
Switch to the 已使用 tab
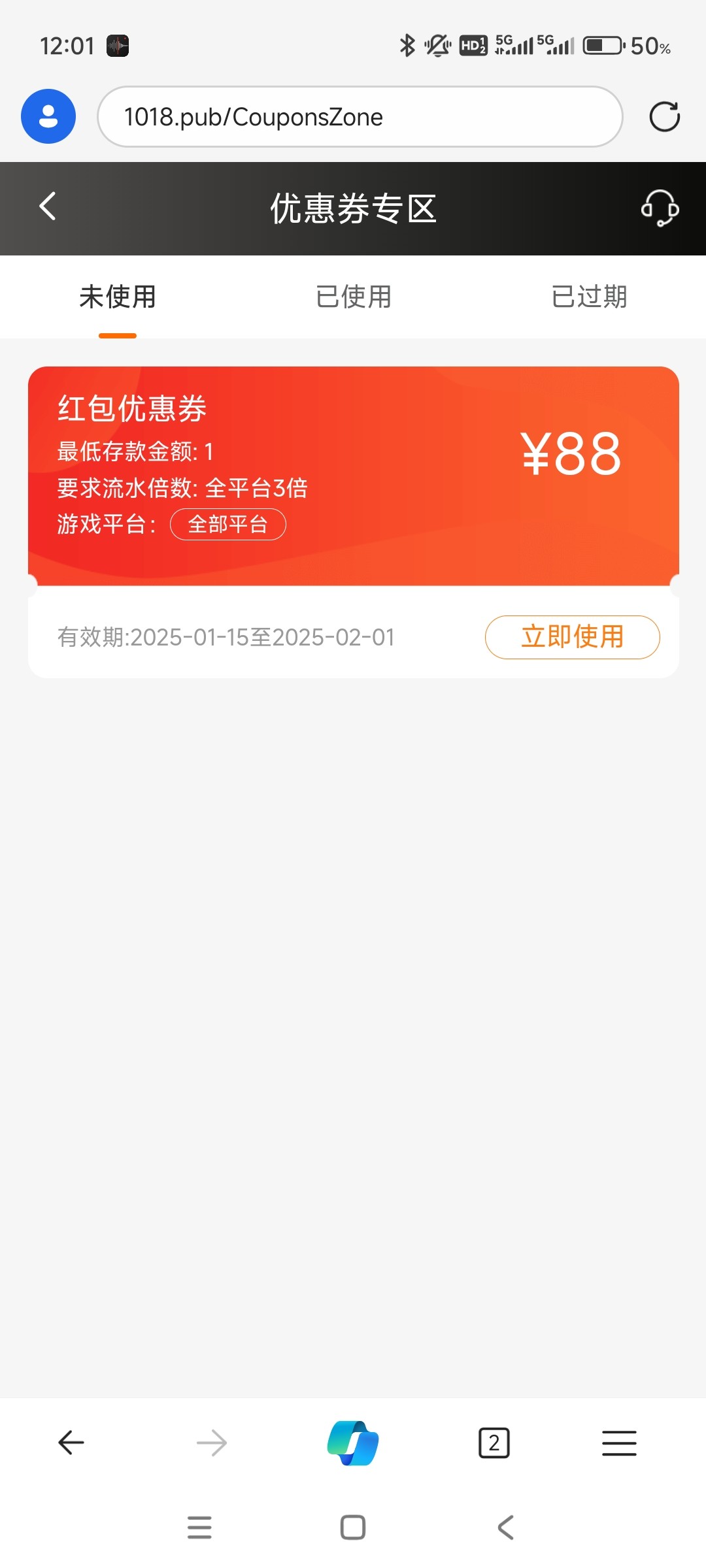(353, 297)
